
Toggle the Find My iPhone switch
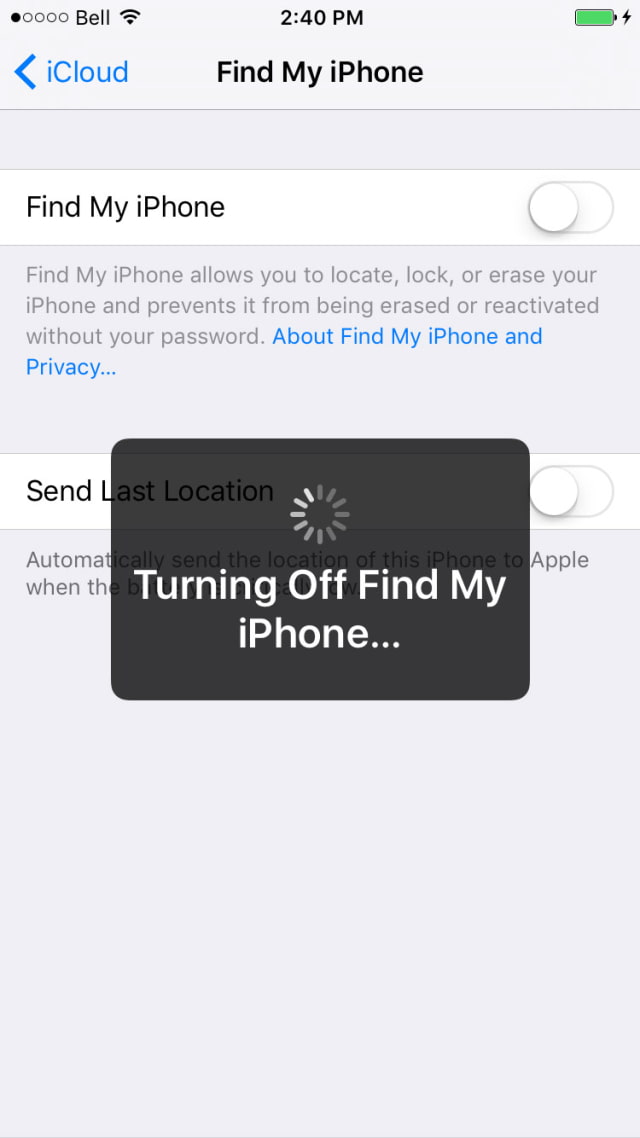coord(570,207)
